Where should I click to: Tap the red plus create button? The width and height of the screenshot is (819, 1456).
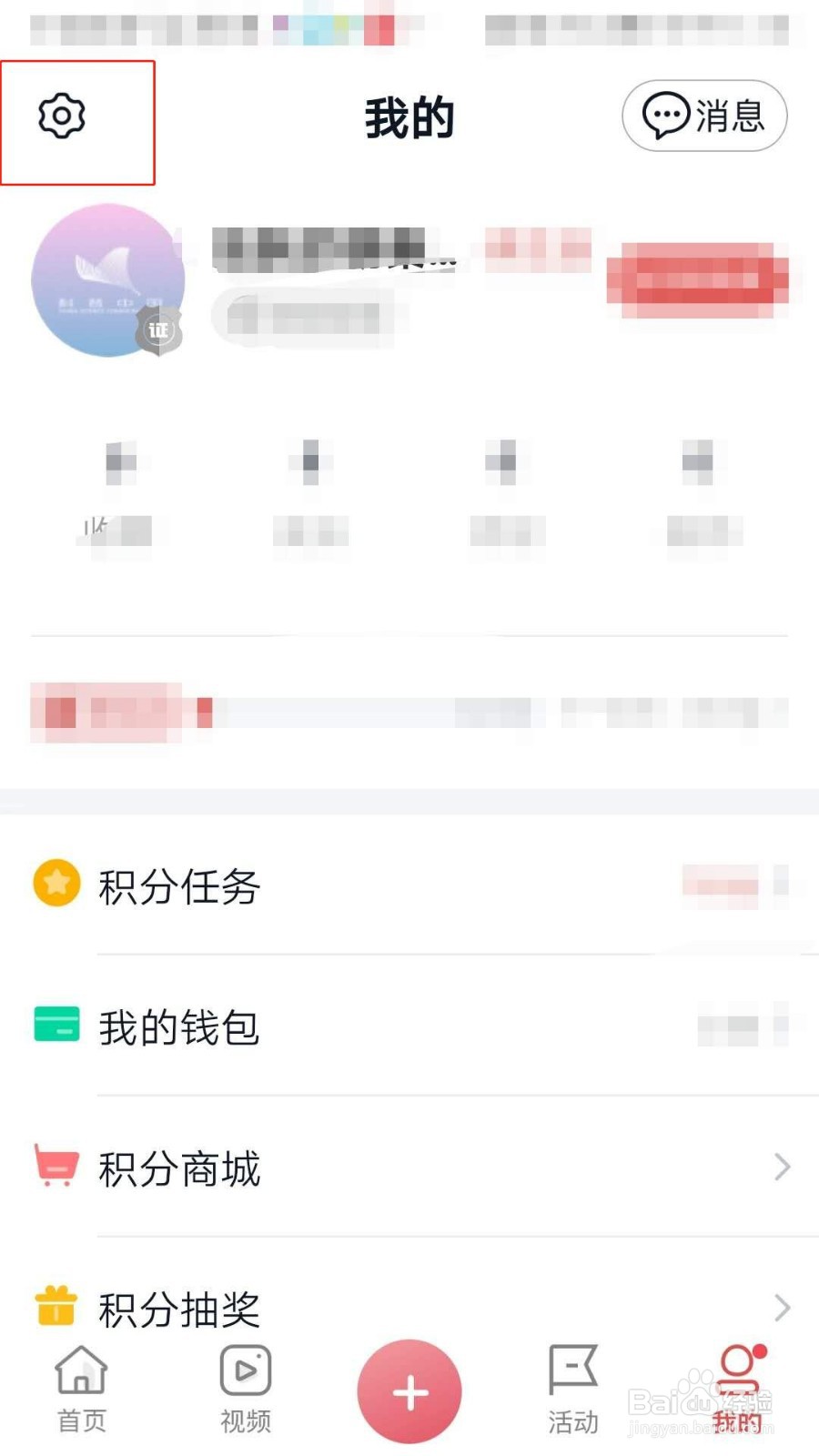click(409, 1390)
